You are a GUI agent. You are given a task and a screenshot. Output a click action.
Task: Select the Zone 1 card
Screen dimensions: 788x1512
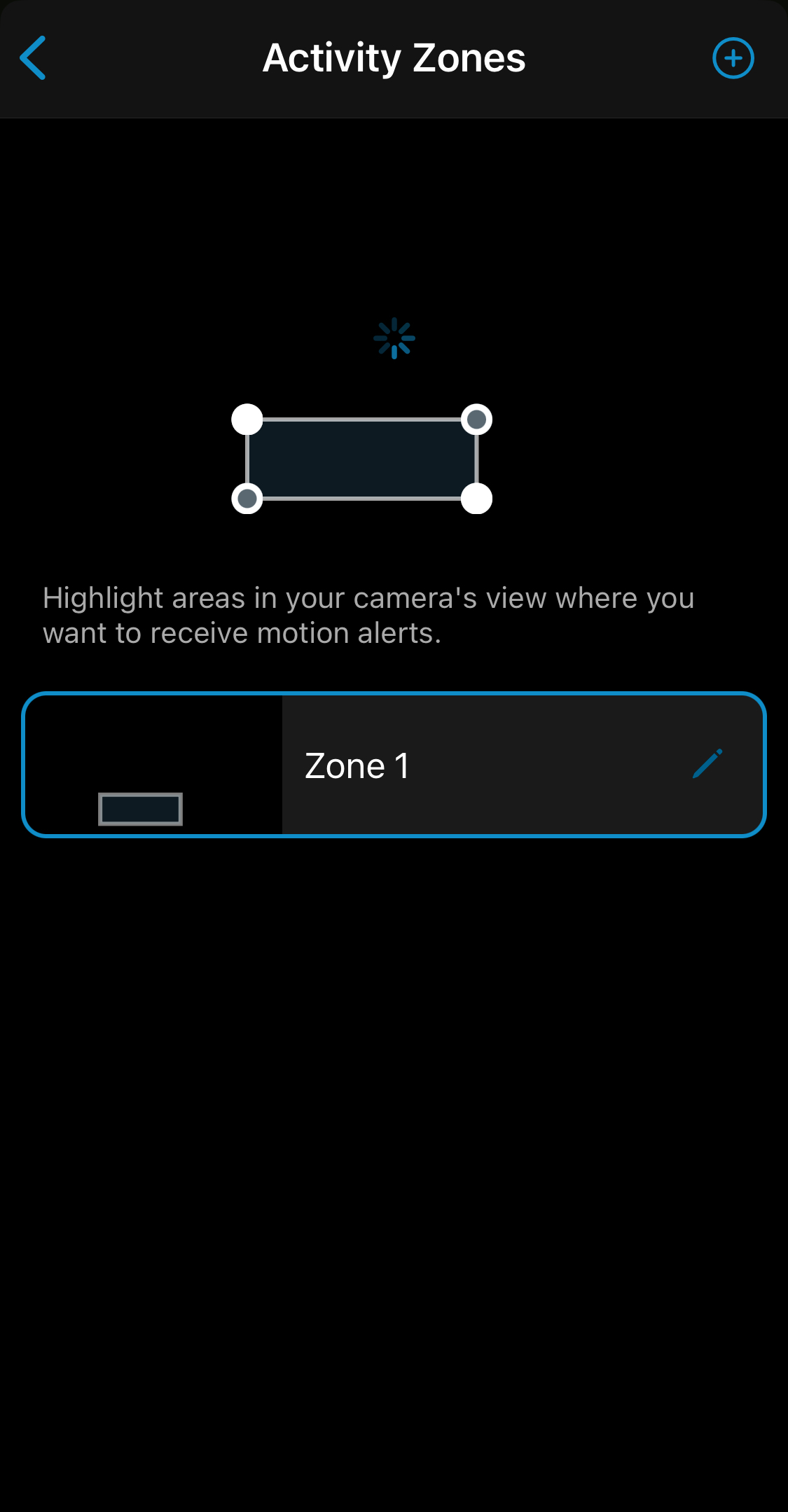click(394, 765)
